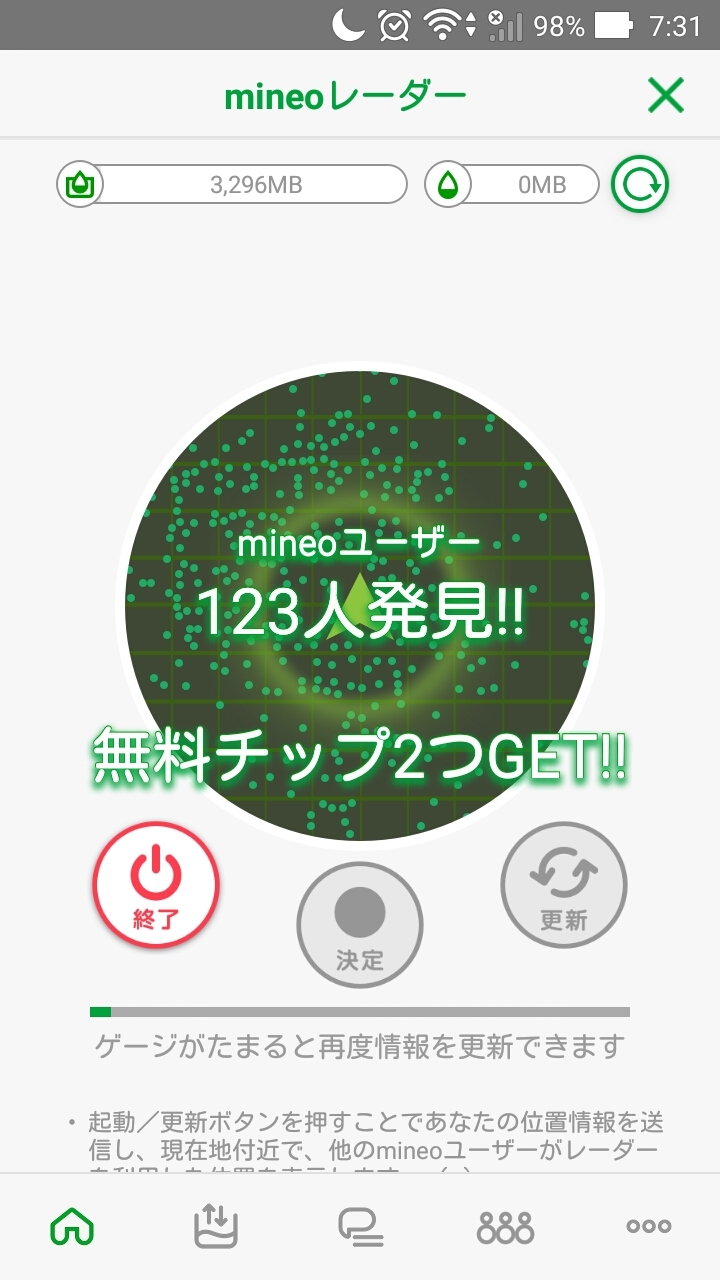This screenshot has width=720, height=1280.
Task: Tap the 更新 update button
Action: 564,884
